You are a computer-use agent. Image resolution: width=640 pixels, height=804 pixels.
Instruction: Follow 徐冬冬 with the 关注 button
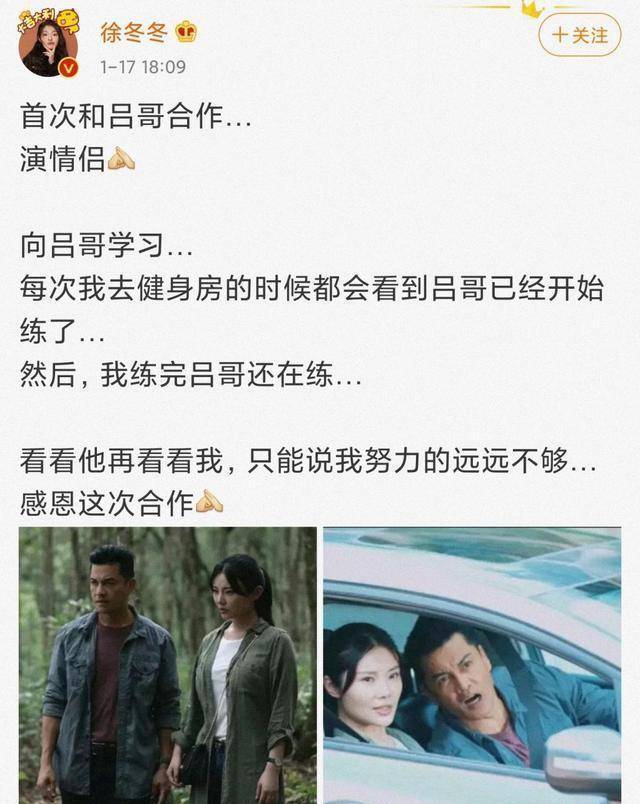[579, 35]
